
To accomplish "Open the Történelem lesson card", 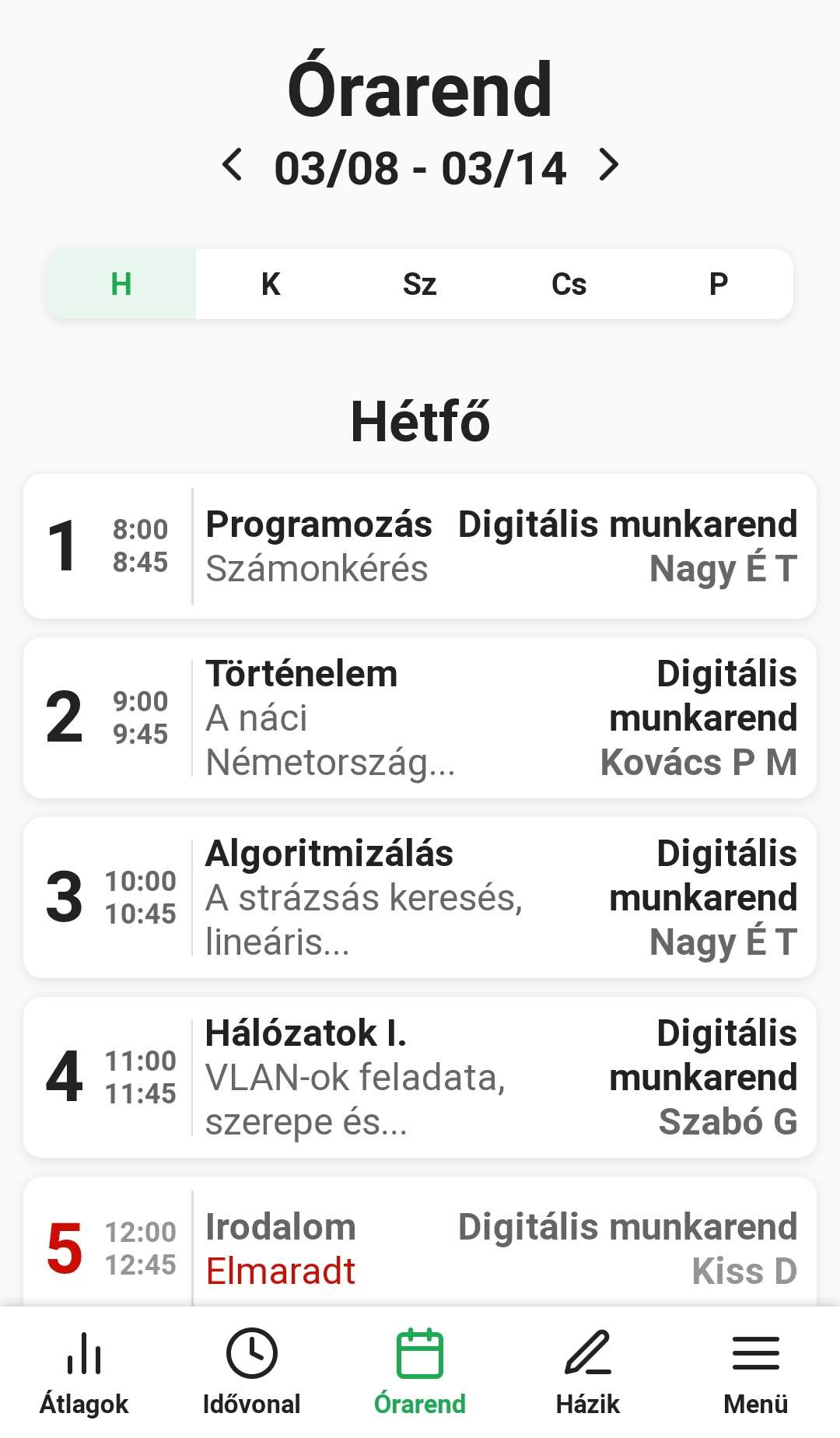I will coord(420,717).
